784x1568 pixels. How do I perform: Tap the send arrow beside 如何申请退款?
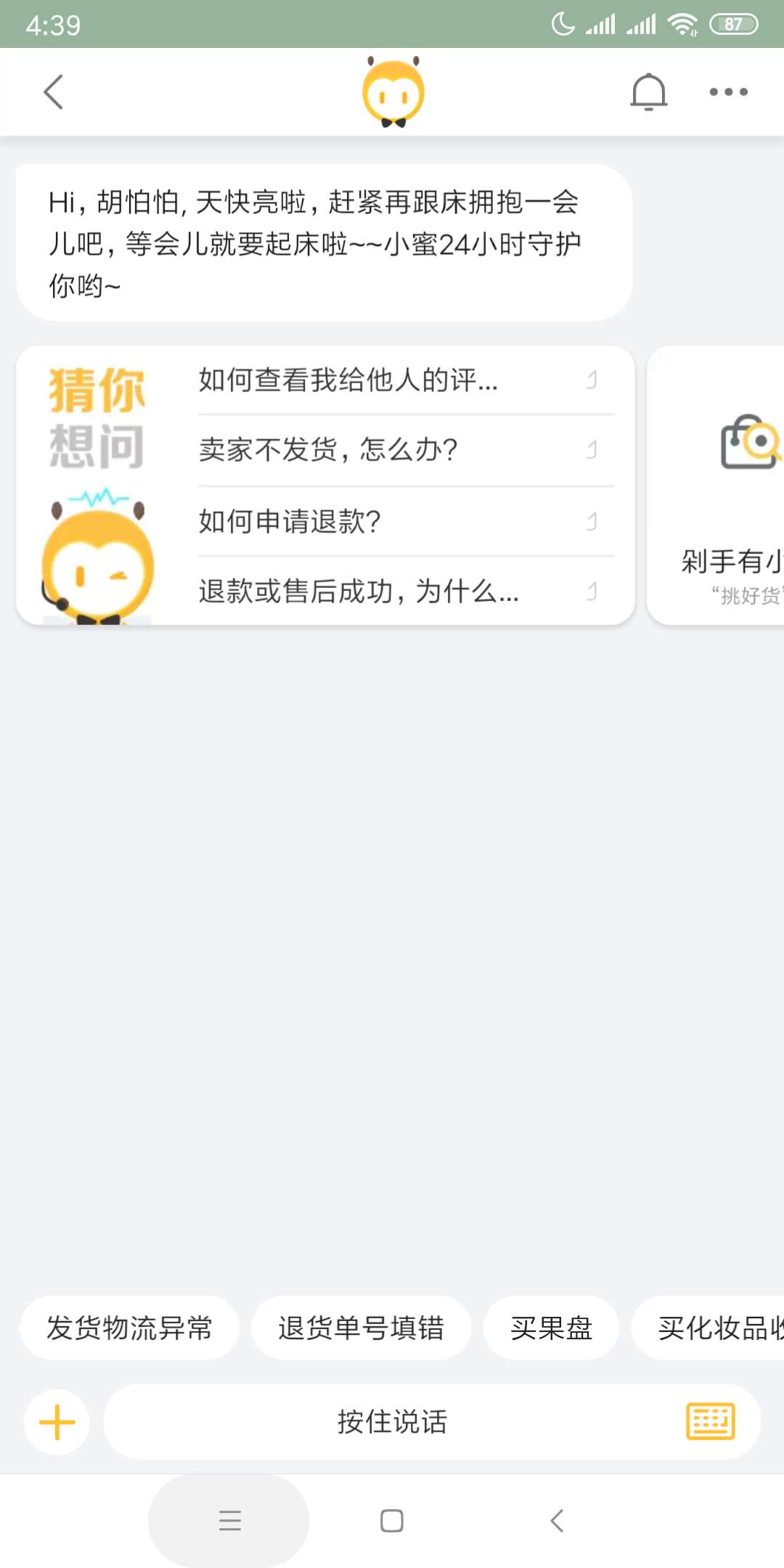(x=593, y=520)
